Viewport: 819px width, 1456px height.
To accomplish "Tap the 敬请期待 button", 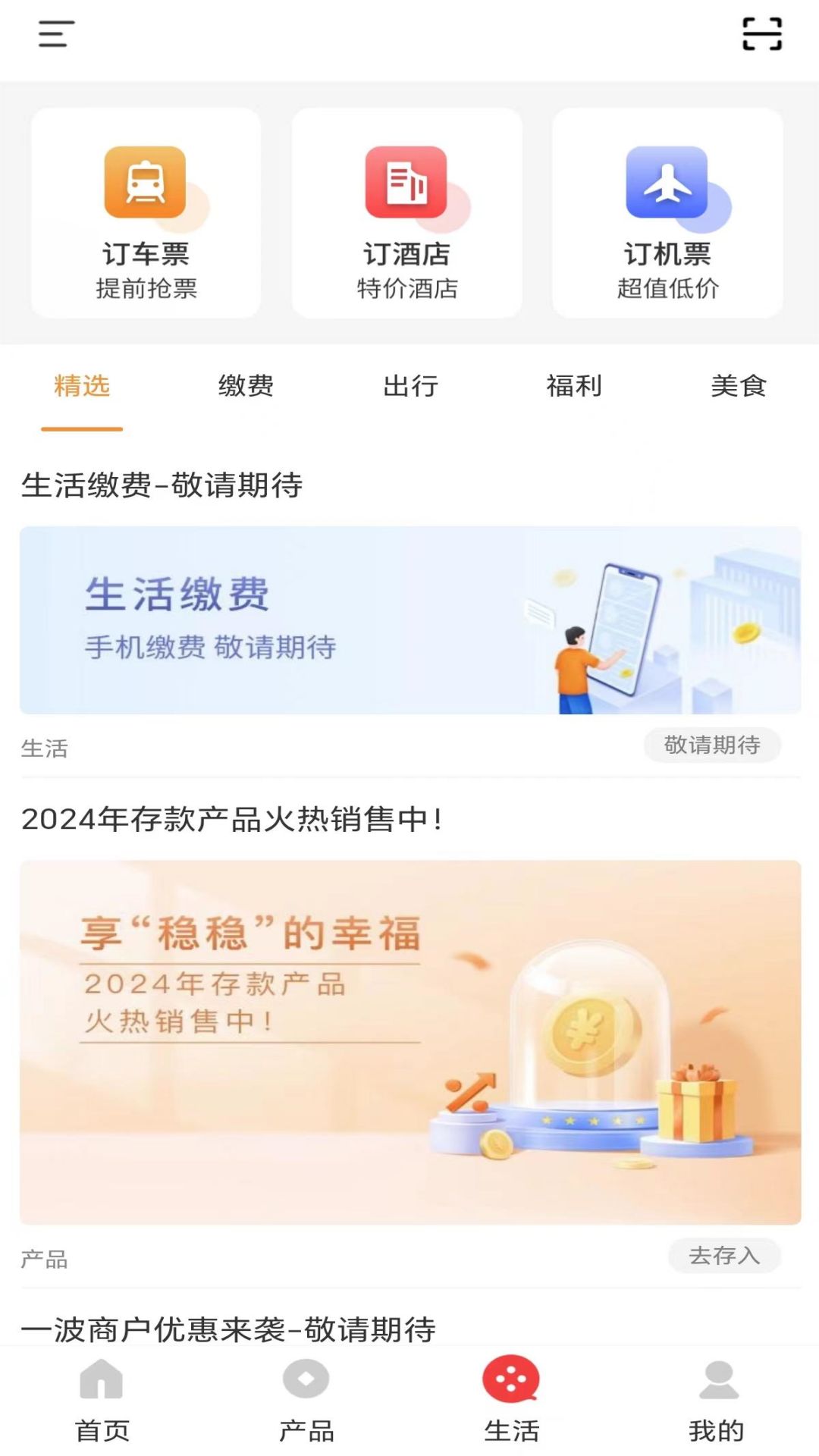I will pyautogui.click(x=711, y=745).
